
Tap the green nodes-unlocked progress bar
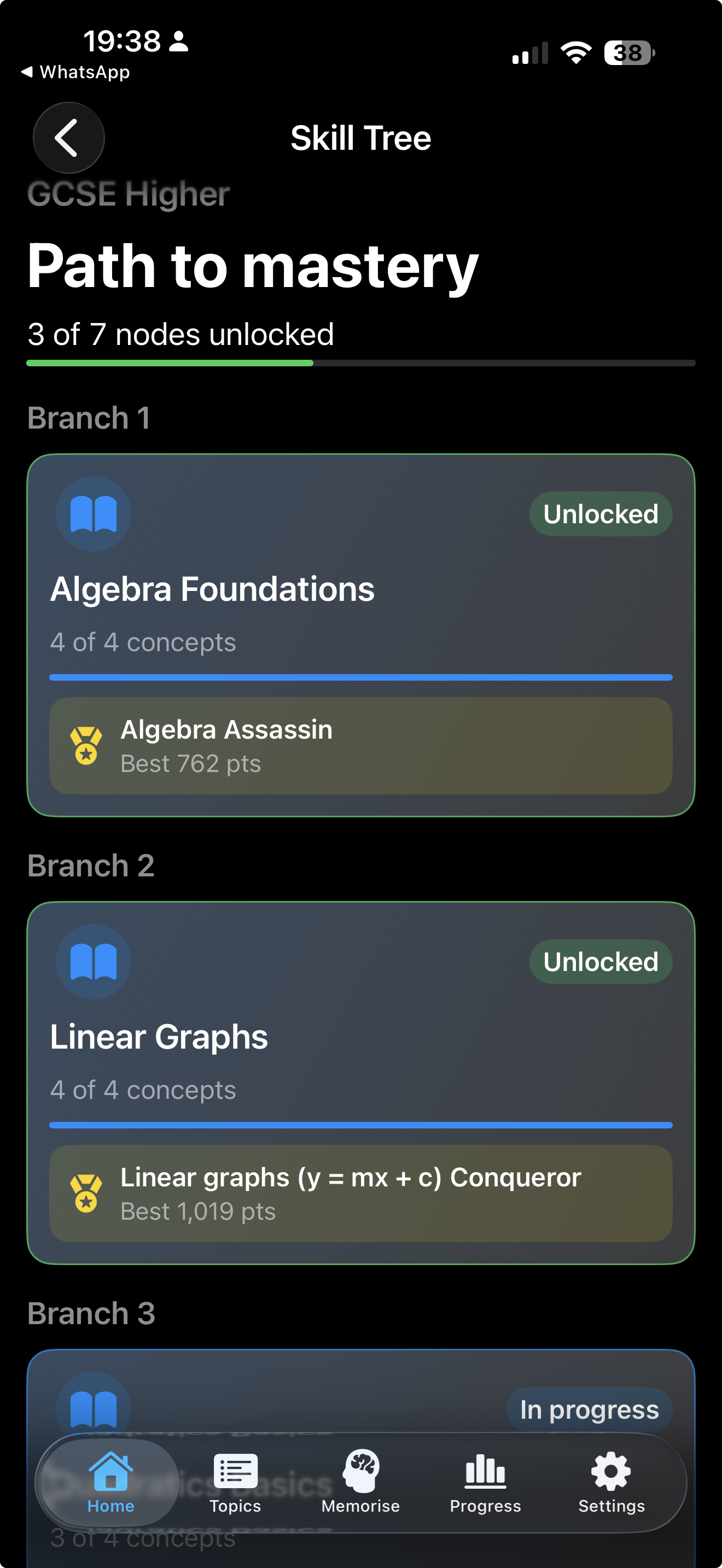click(171, 364)
